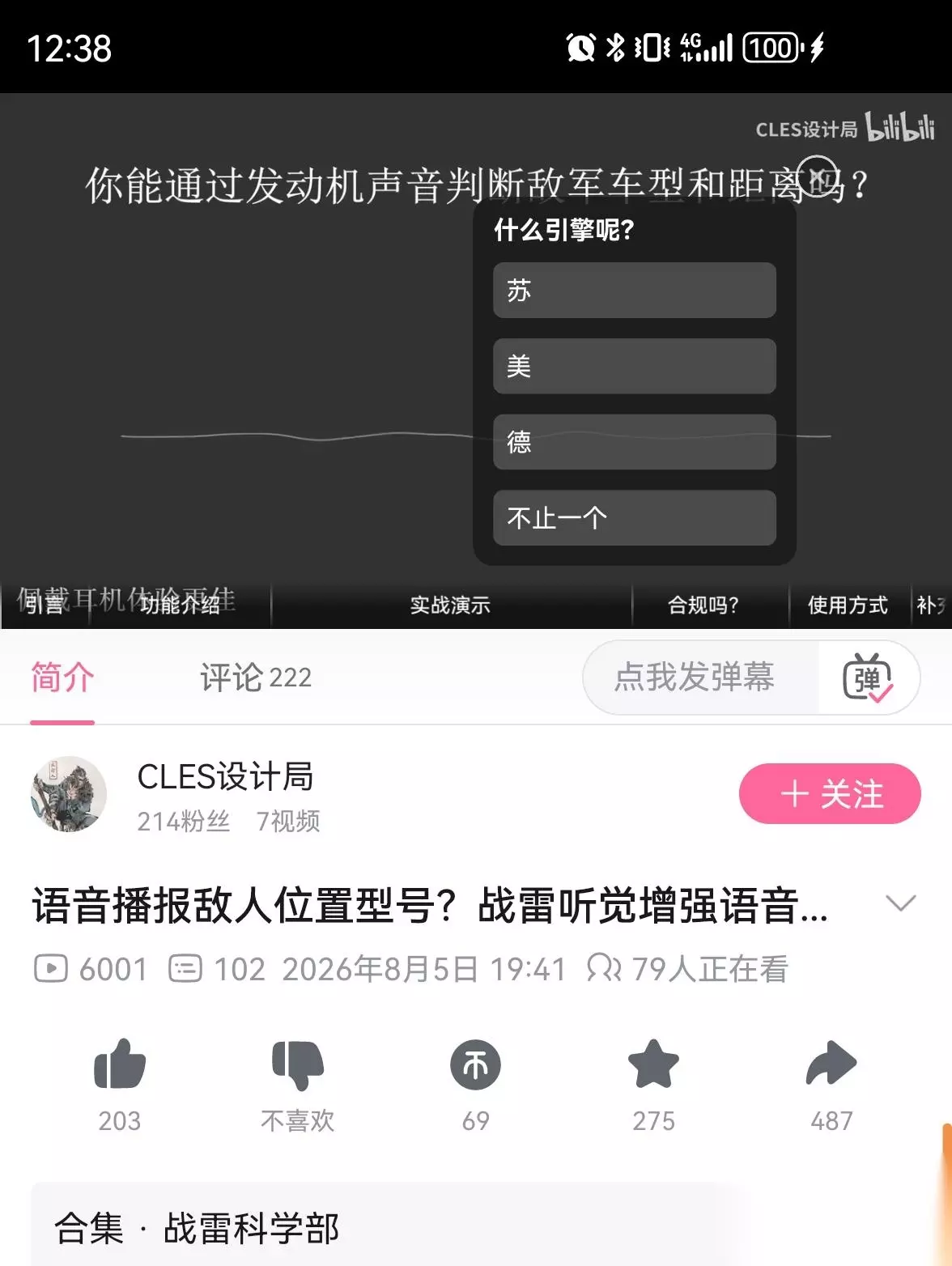Jump to the 实战演示 chapter
952x1266 pixels.
(x=450, y=605)
